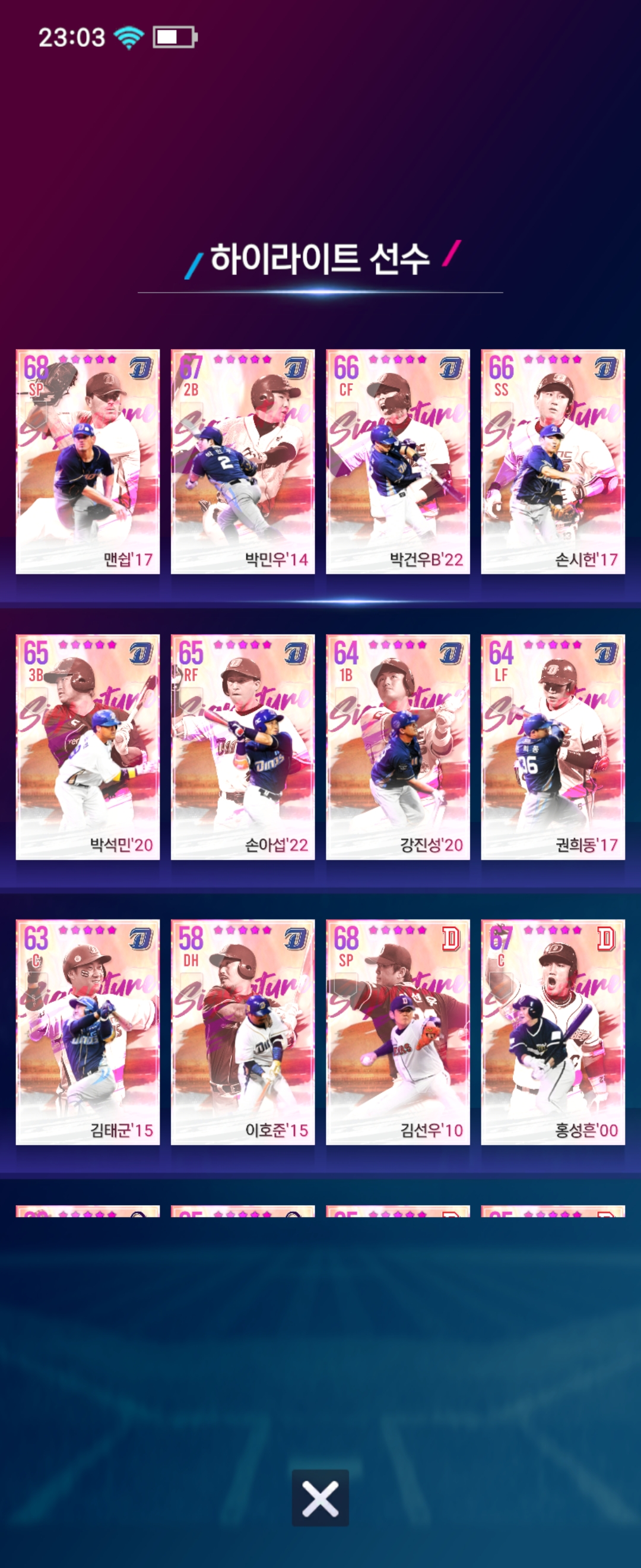View the 권희동'17 LF card

pyautogui.click(x=553, y=747)
